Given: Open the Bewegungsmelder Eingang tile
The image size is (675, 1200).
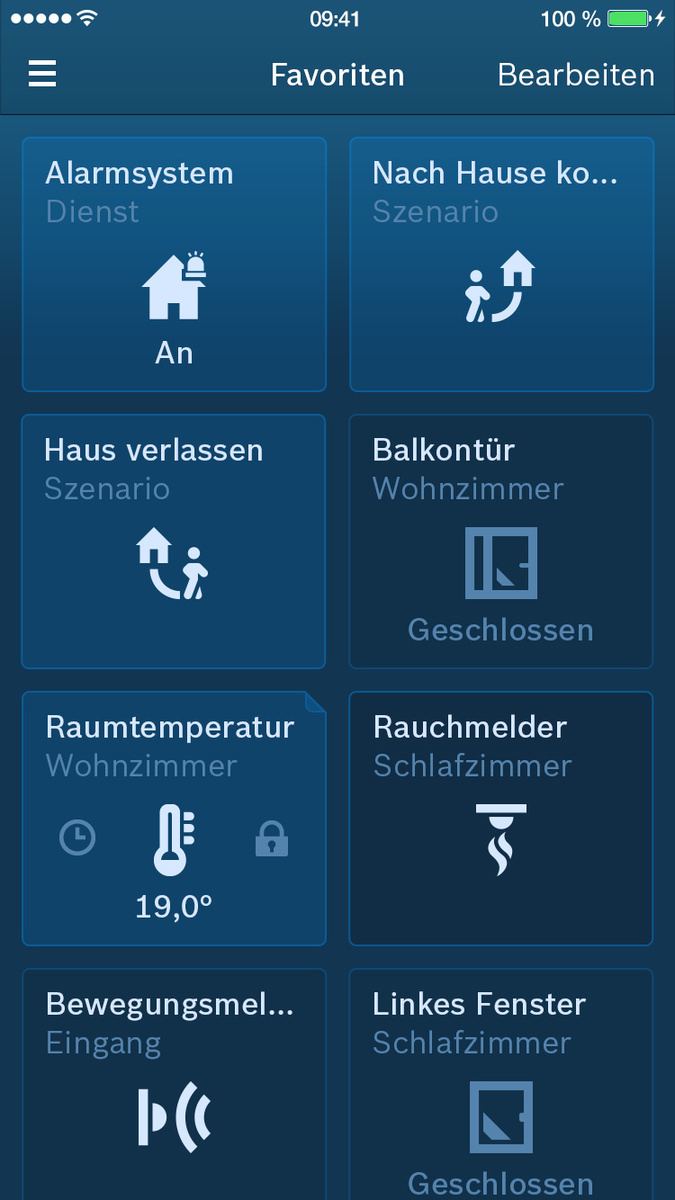Looking at the screenshot, I should click(174, 1084).
